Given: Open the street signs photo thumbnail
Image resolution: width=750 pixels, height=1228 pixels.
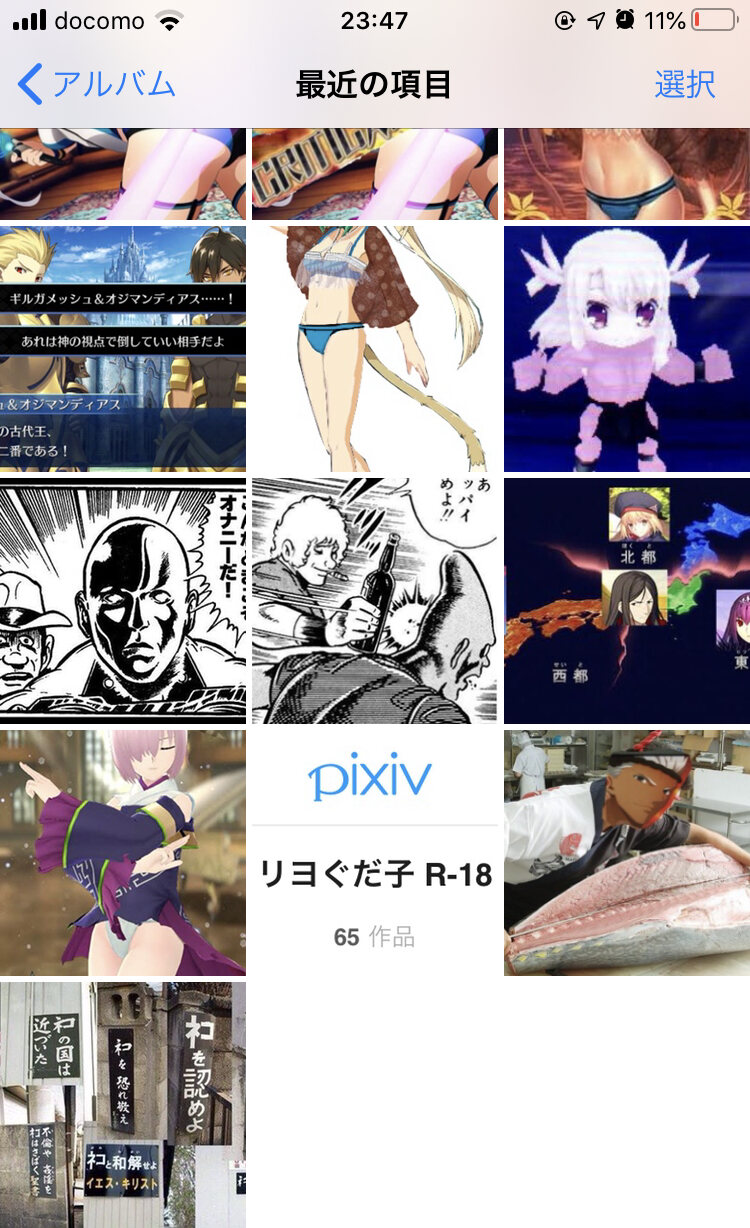Looking at the screenshot, I should point(122,1104).
